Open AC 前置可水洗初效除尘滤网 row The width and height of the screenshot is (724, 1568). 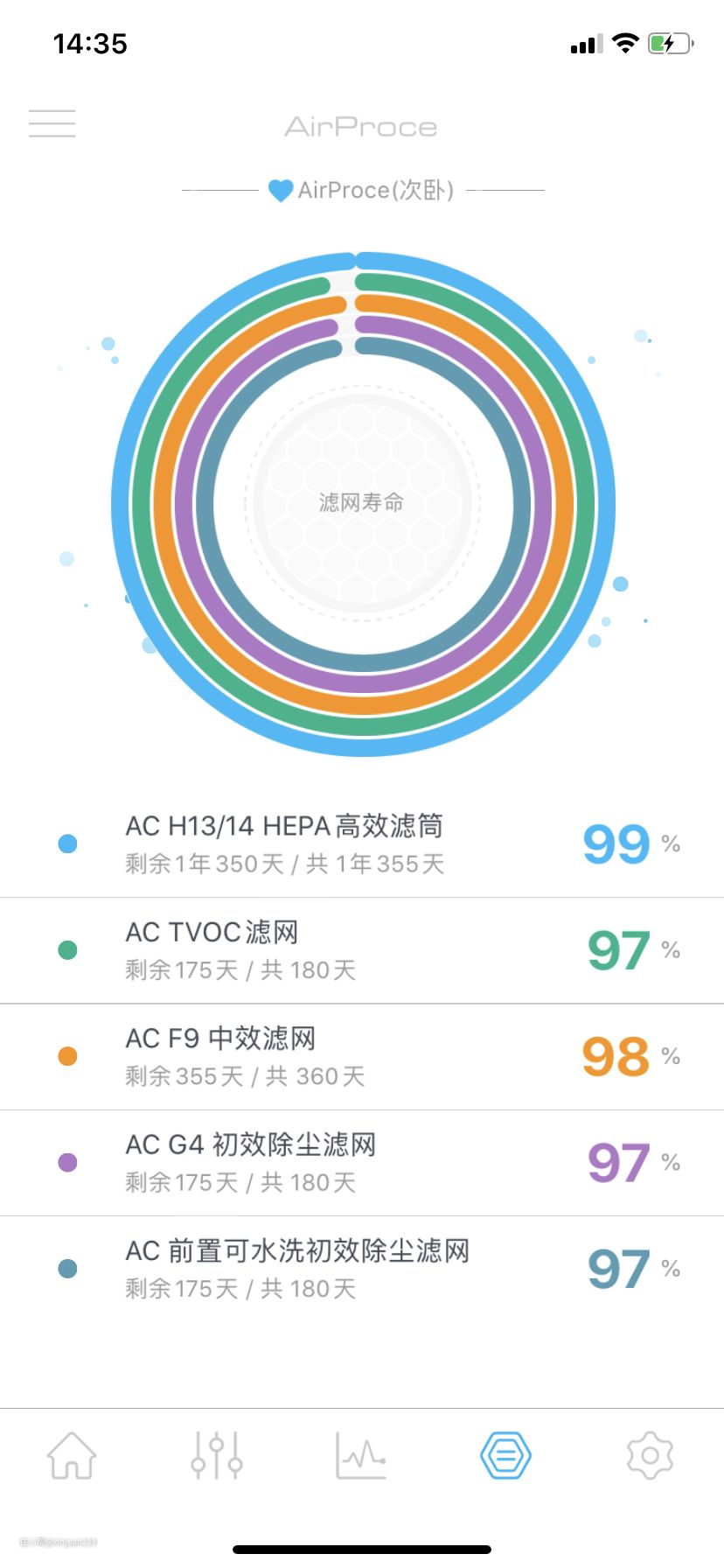click(362, 1268)
